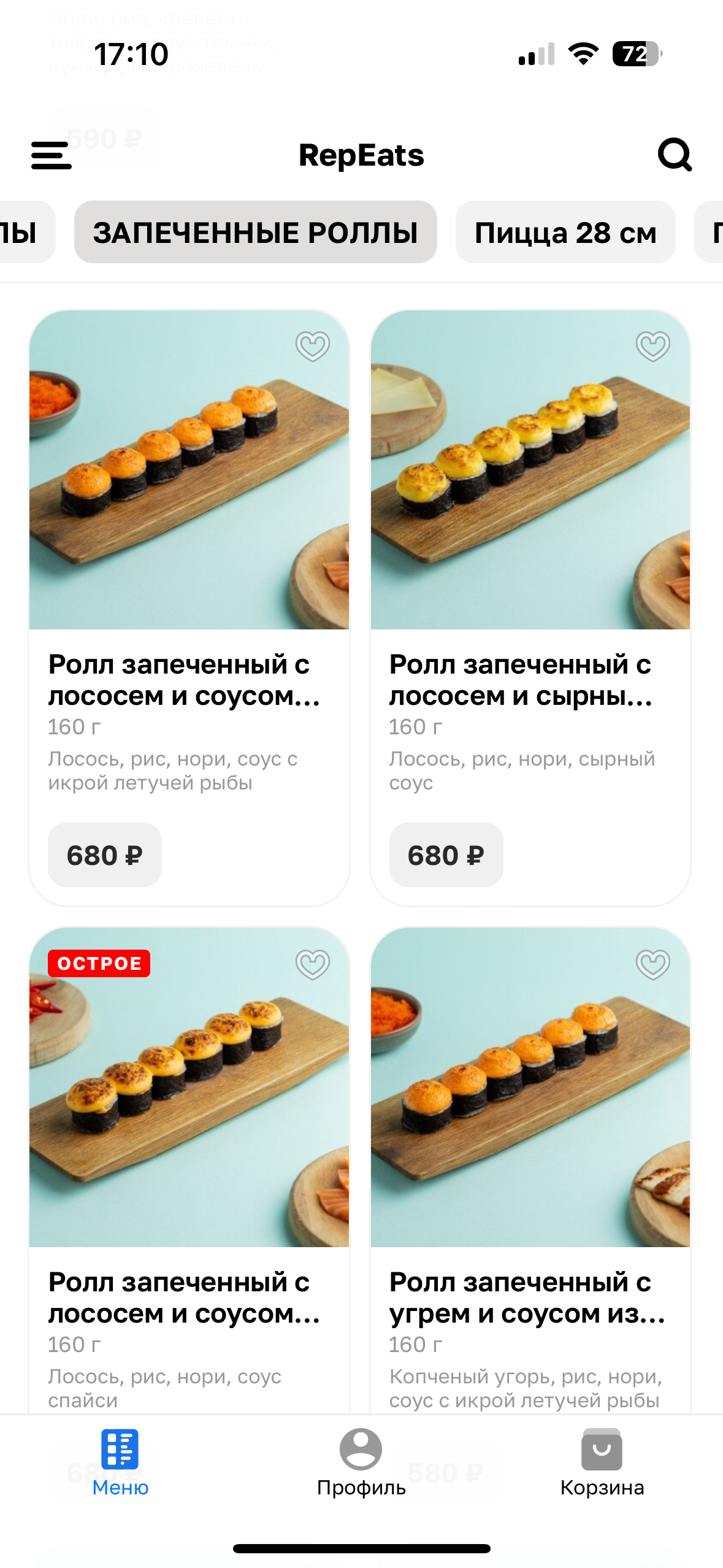Favorite the salmon roll with flying fish roe sauce

tap(313, 346)
